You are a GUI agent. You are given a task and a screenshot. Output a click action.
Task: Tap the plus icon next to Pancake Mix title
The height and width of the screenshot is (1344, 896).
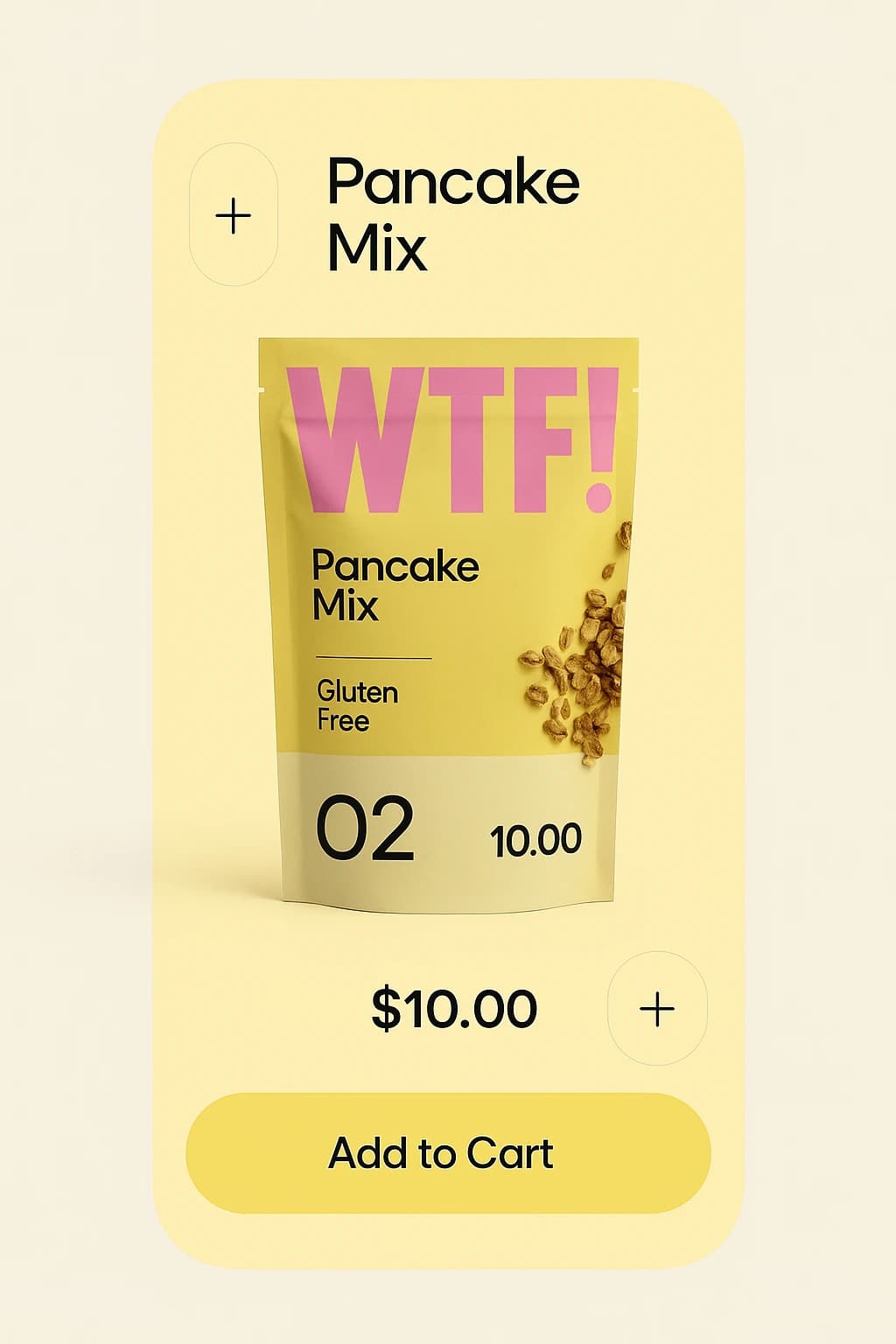234,215
